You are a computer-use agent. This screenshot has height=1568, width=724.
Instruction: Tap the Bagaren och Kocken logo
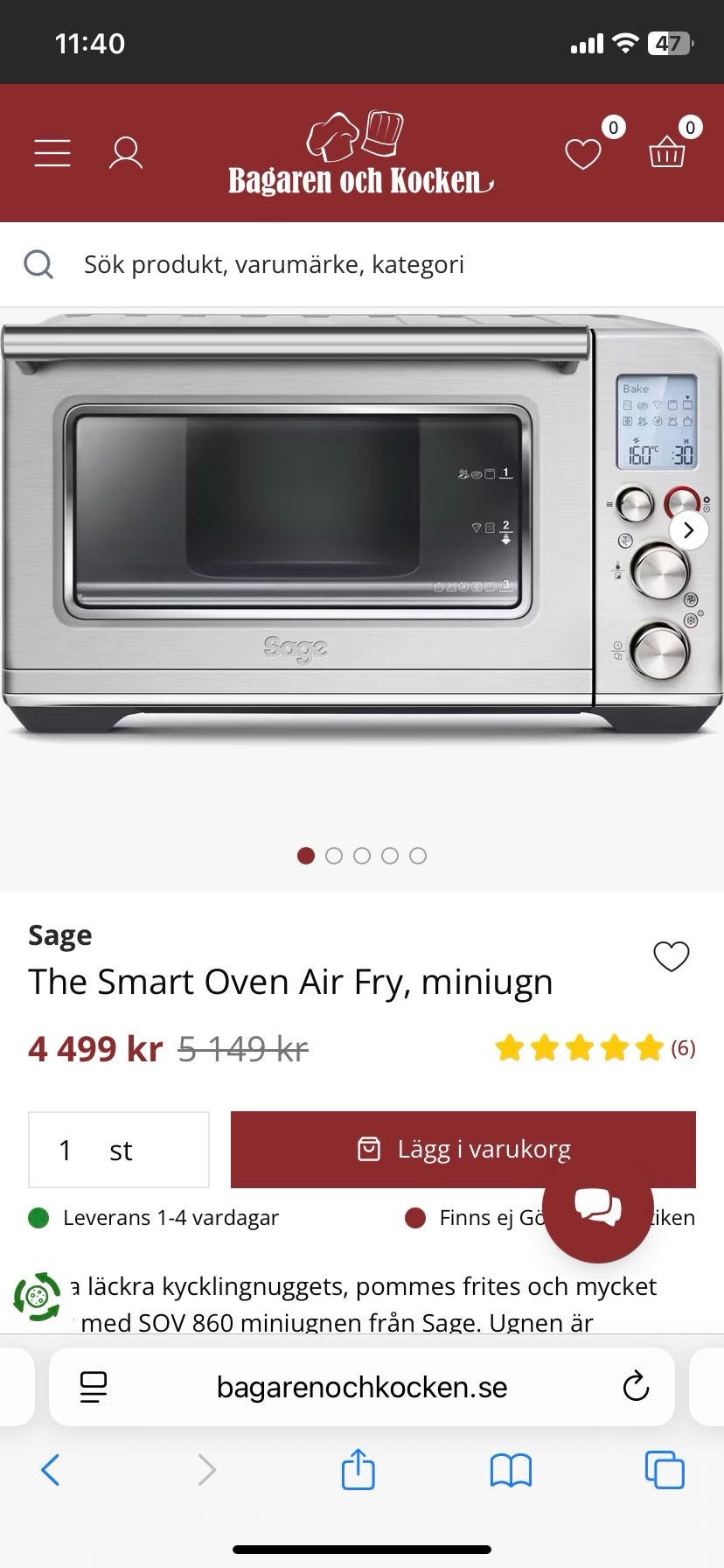(360, 153)
